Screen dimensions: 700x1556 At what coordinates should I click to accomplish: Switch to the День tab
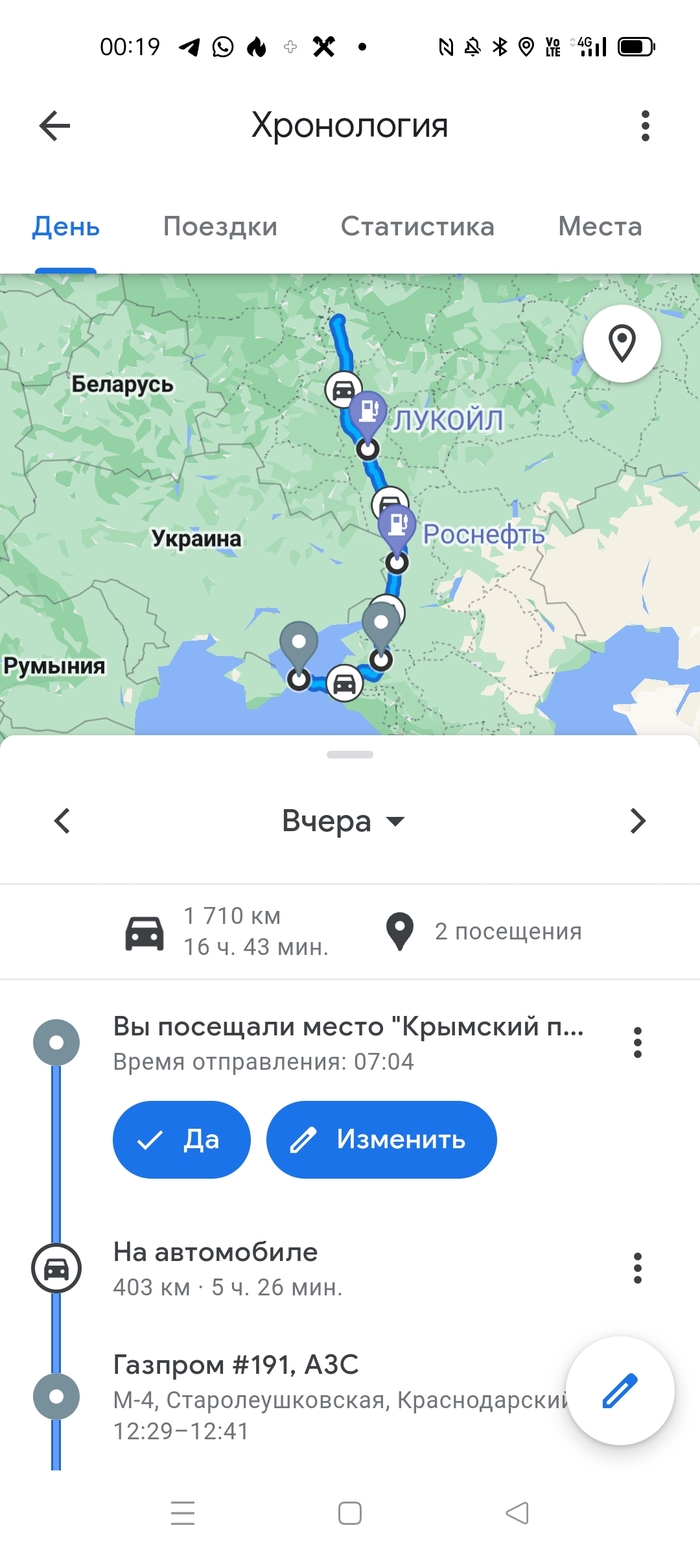pyautogui.click(x=66, y=227)
